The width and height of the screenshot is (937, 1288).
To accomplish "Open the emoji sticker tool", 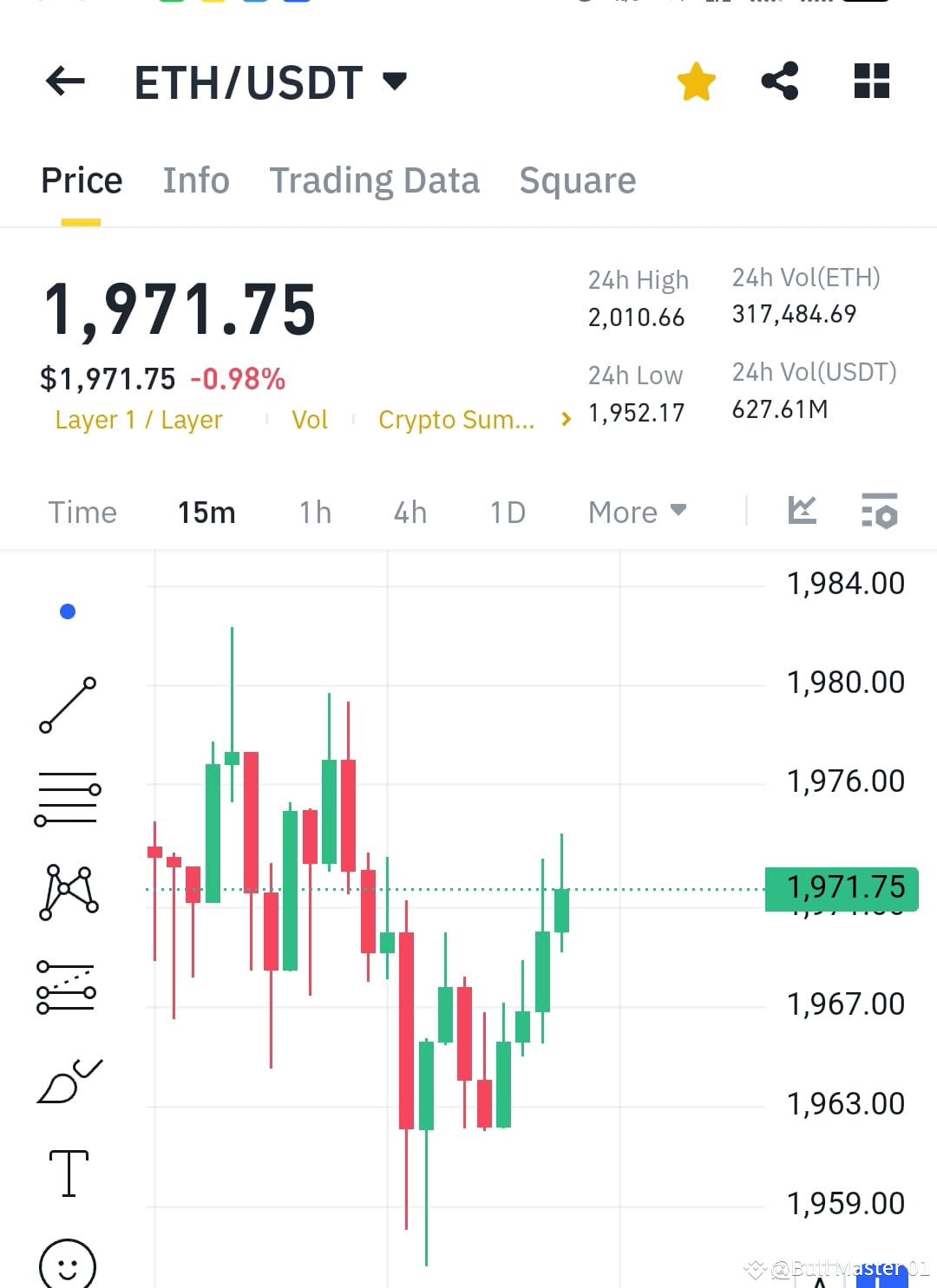I will pos(68,1265).
